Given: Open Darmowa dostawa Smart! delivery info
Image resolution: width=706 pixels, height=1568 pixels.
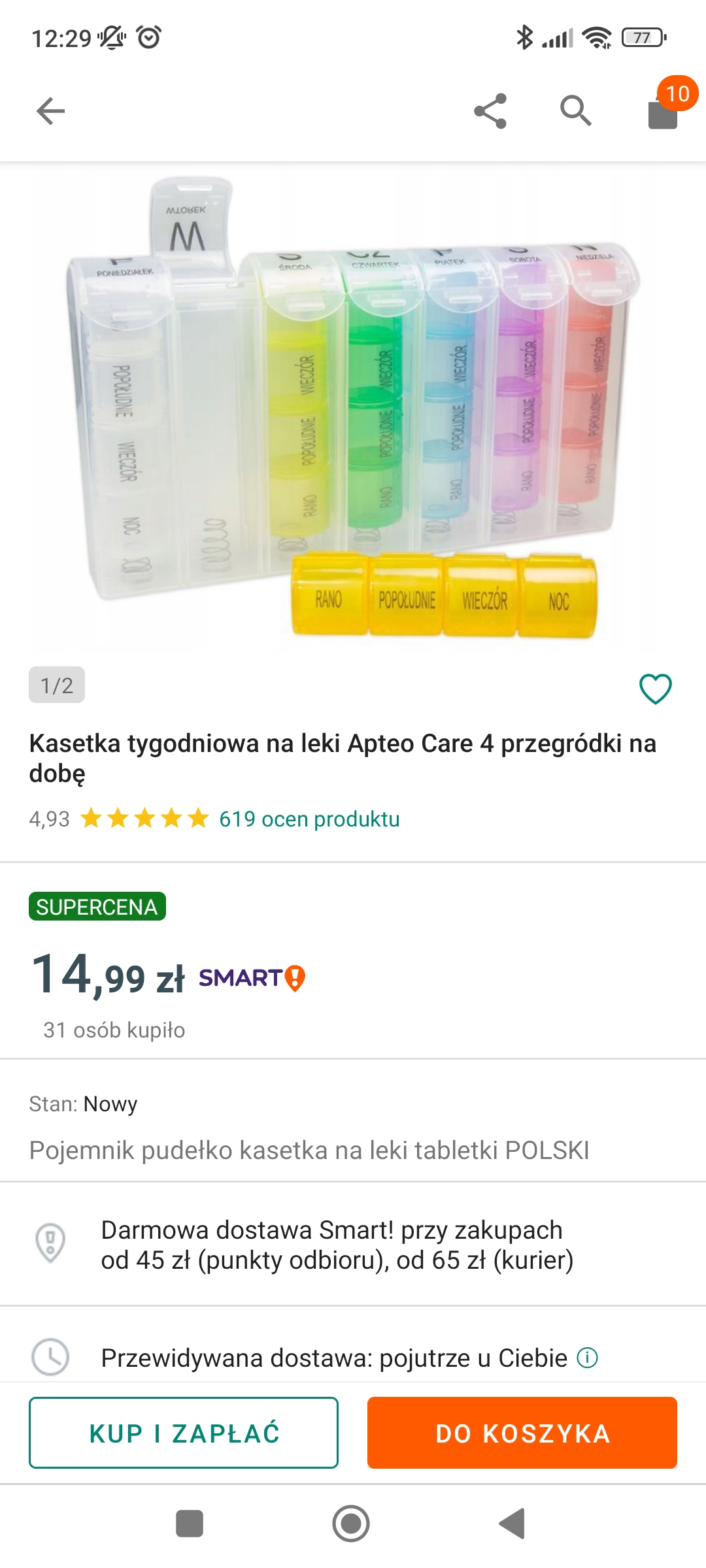Looking at the screenshot, I should pos(337,1245).
